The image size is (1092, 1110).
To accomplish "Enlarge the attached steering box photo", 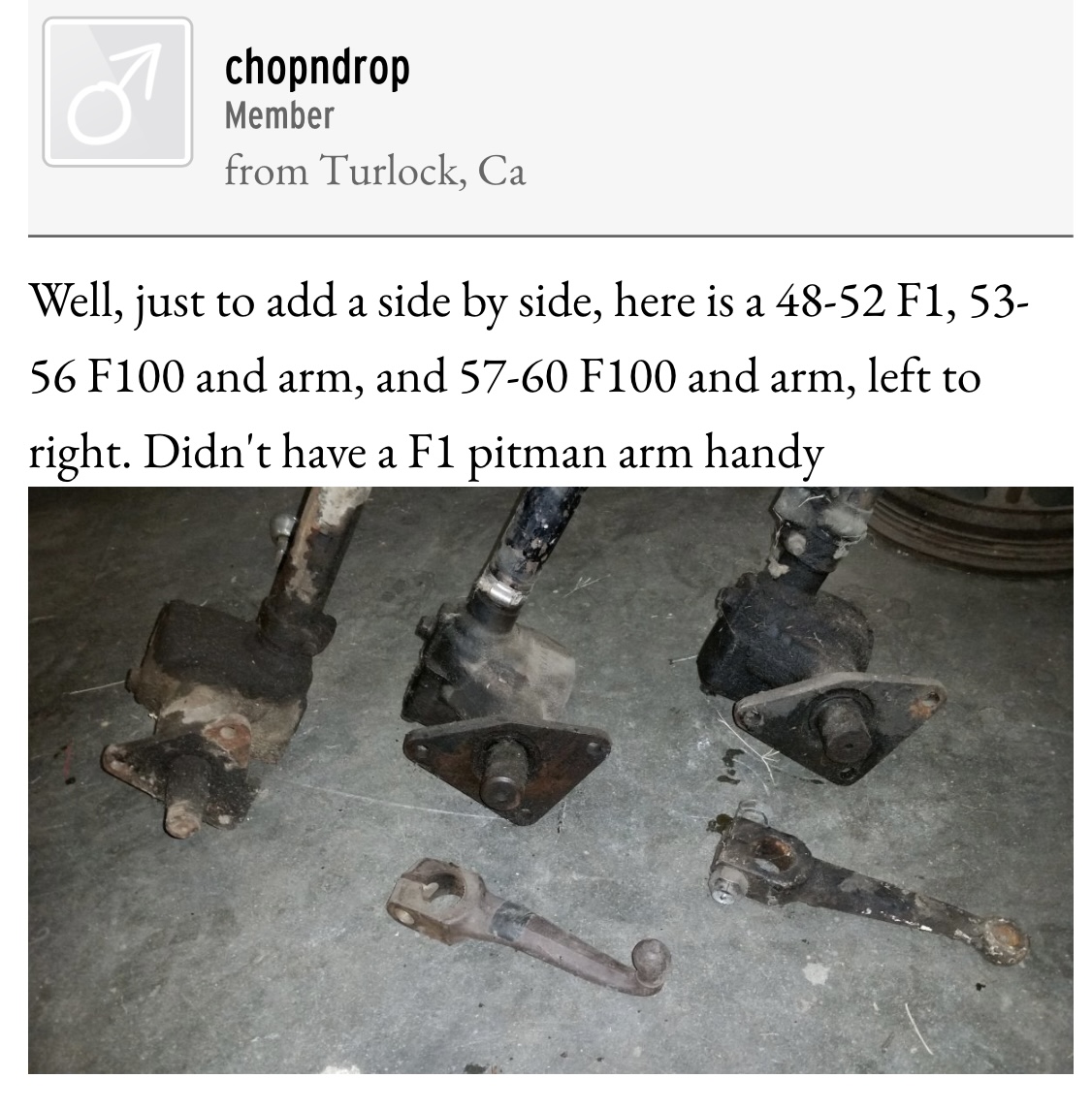I will coord(550,778).
